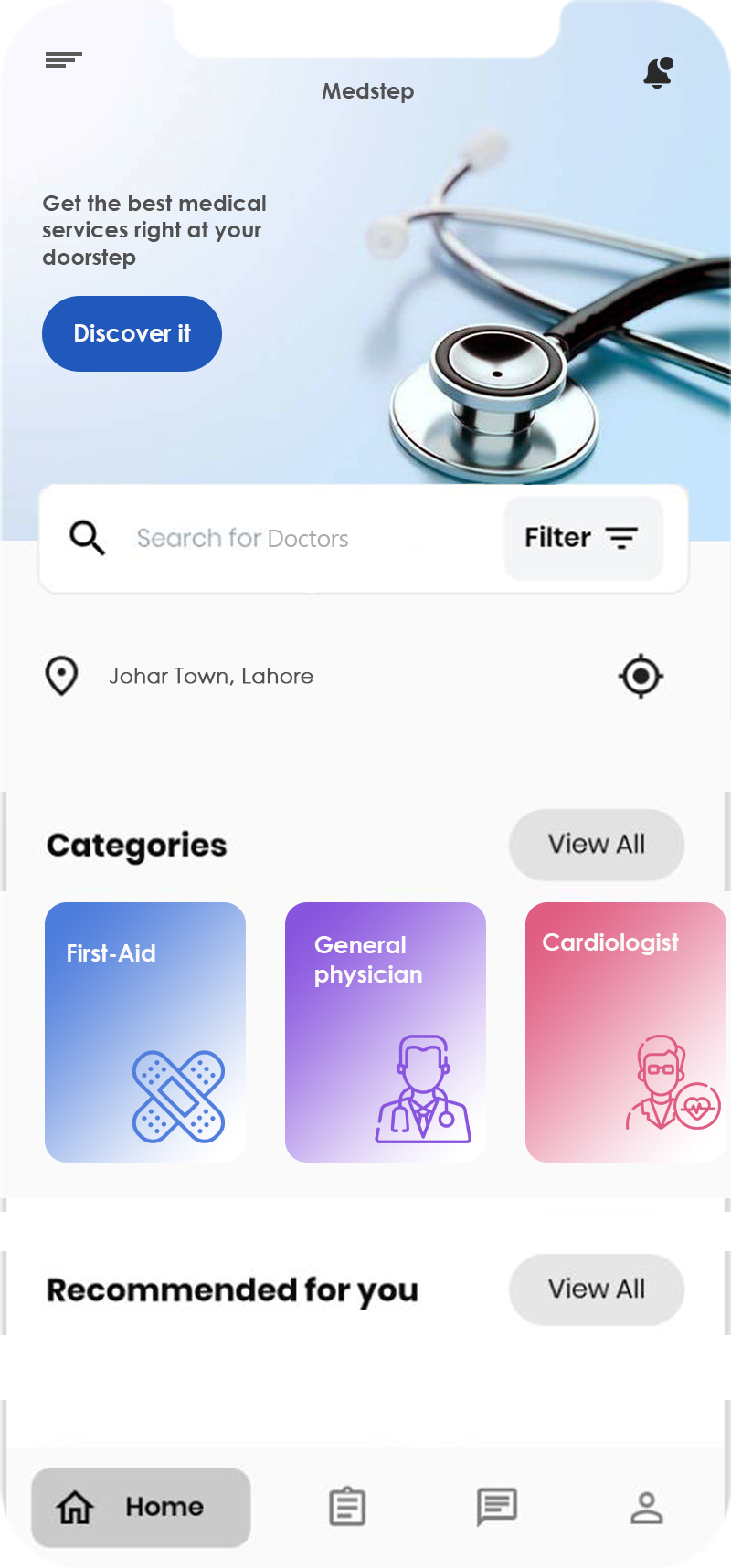Open the First-Aid category

[145, 1032]
